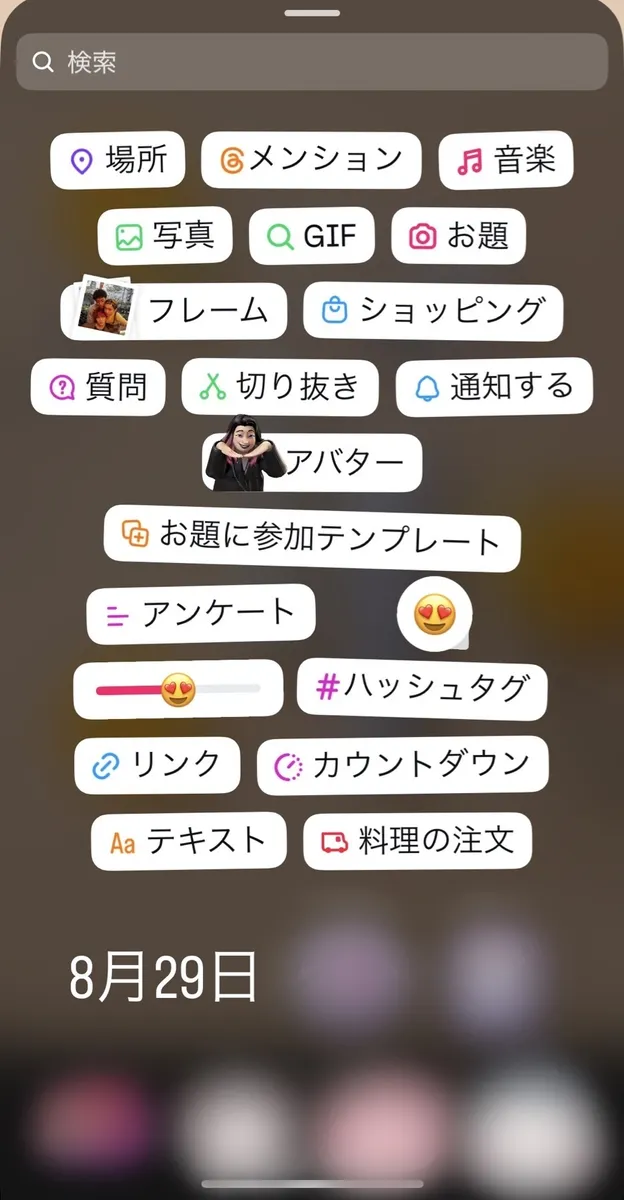Insert an アンケート poll sticker
The image size is (624, 1200).
click(201, 614)
